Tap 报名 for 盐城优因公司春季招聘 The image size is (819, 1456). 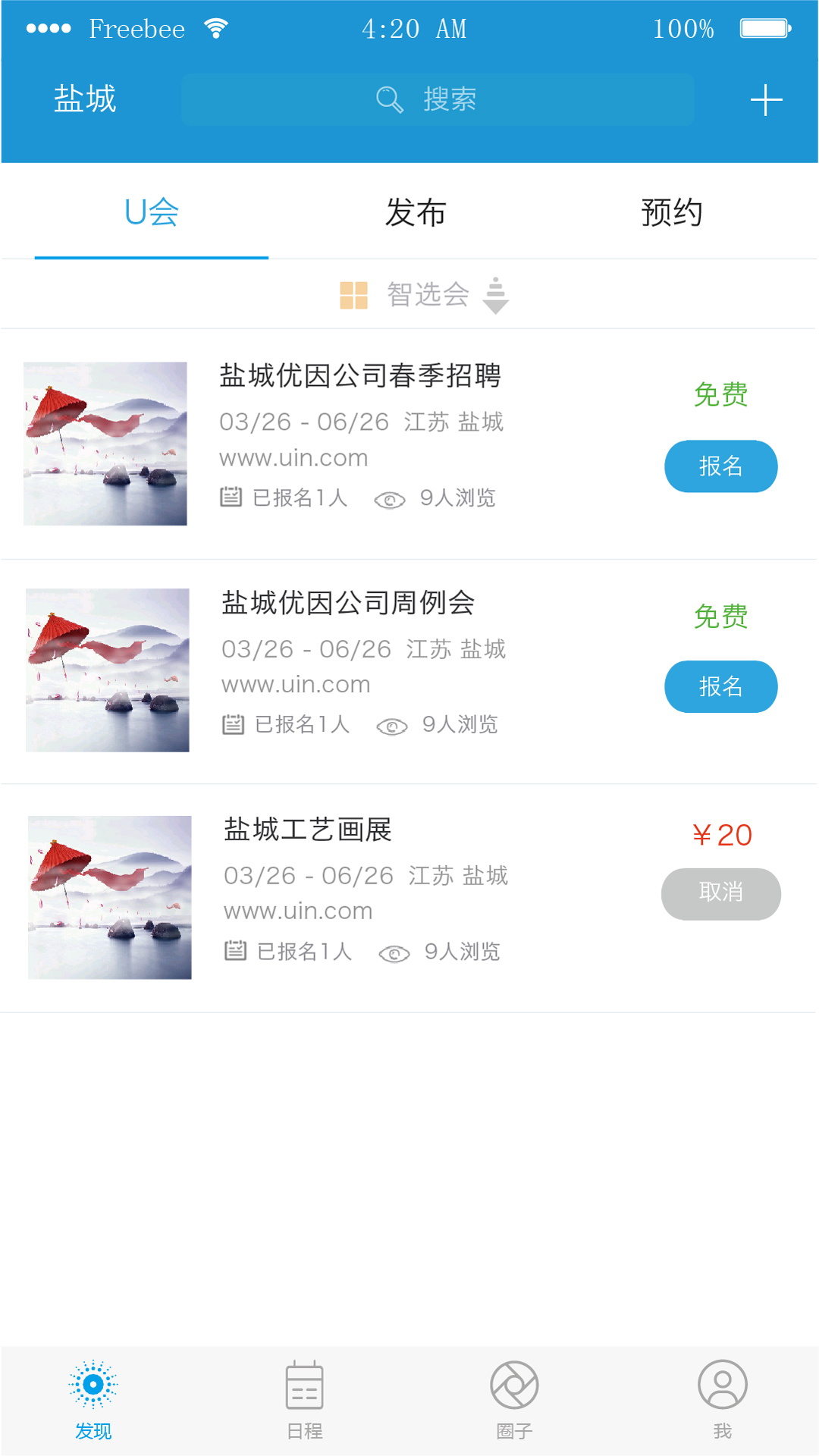720,466
